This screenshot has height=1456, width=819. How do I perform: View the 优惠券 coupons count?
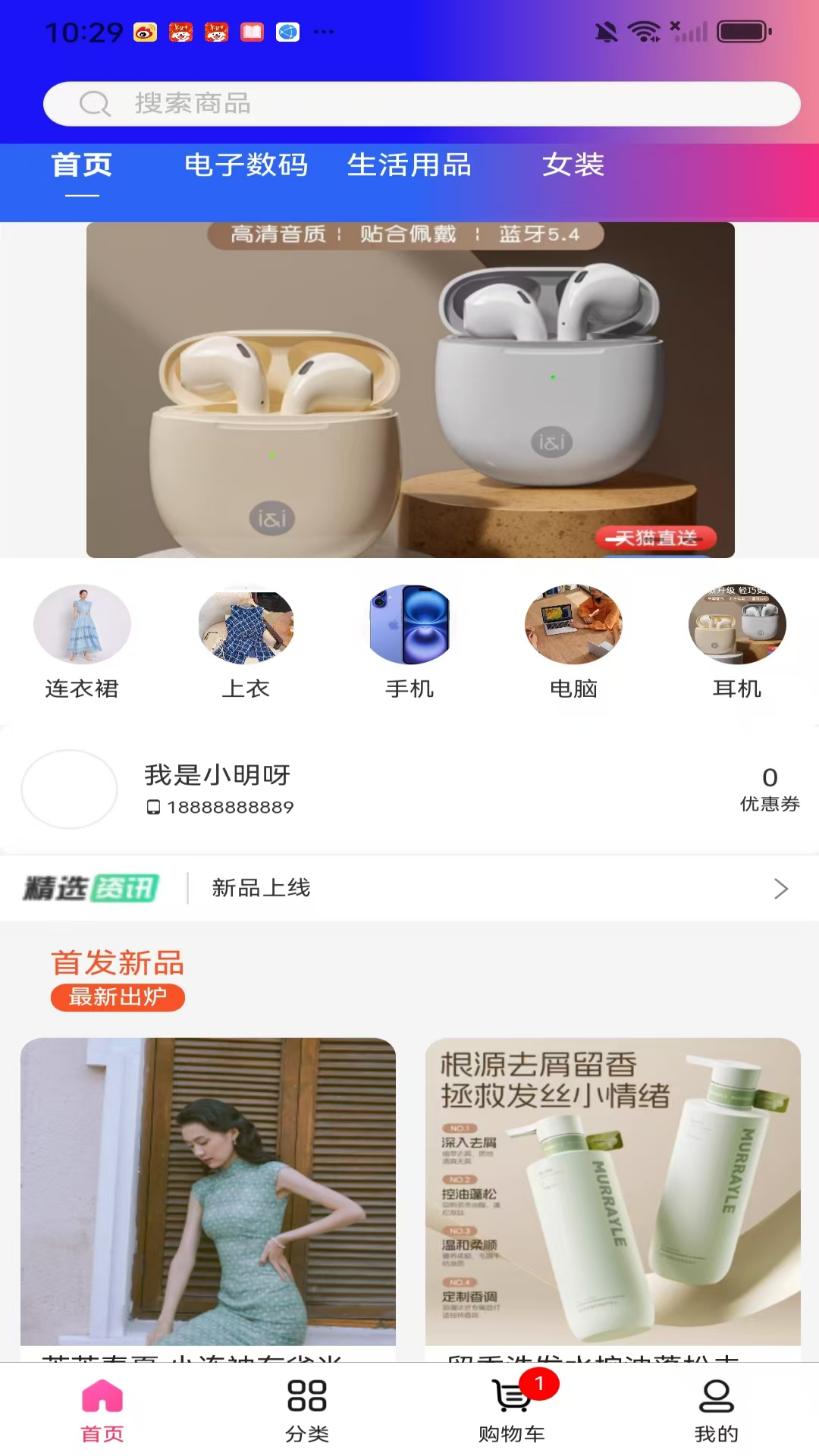(x=770, y=789)
